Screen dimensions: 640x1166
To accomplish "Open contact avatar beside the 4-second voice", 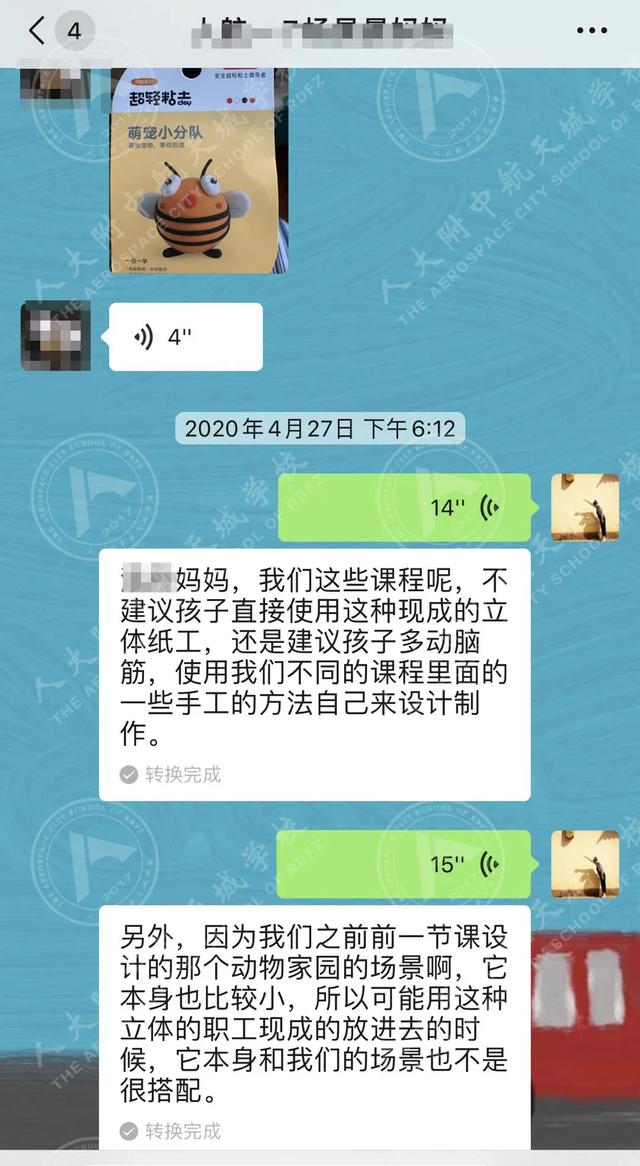I will (x=56, y=337).
